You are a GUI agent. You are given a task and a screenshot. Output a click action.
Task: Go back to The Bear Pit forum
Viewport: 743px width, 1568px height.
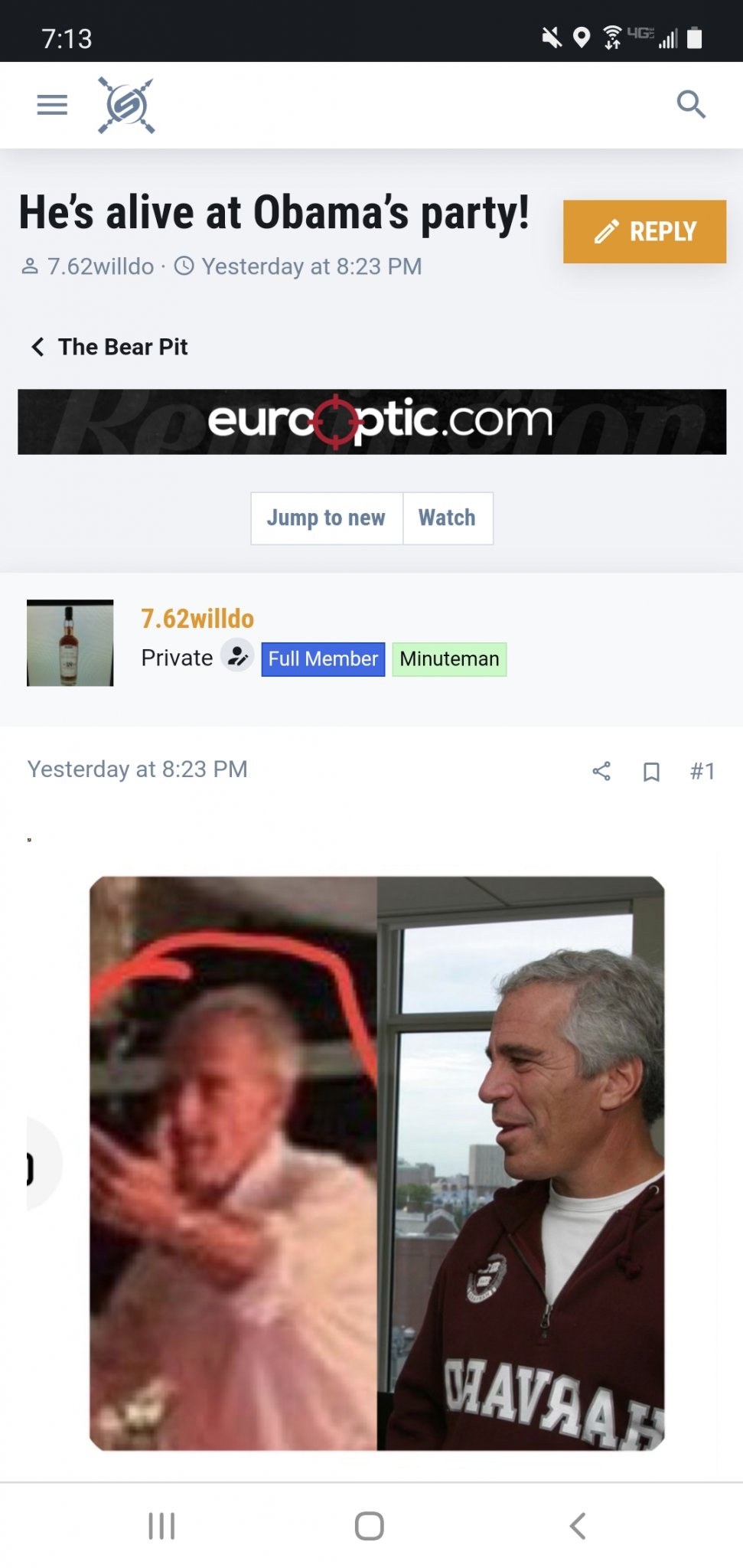(x=110, y=347)
